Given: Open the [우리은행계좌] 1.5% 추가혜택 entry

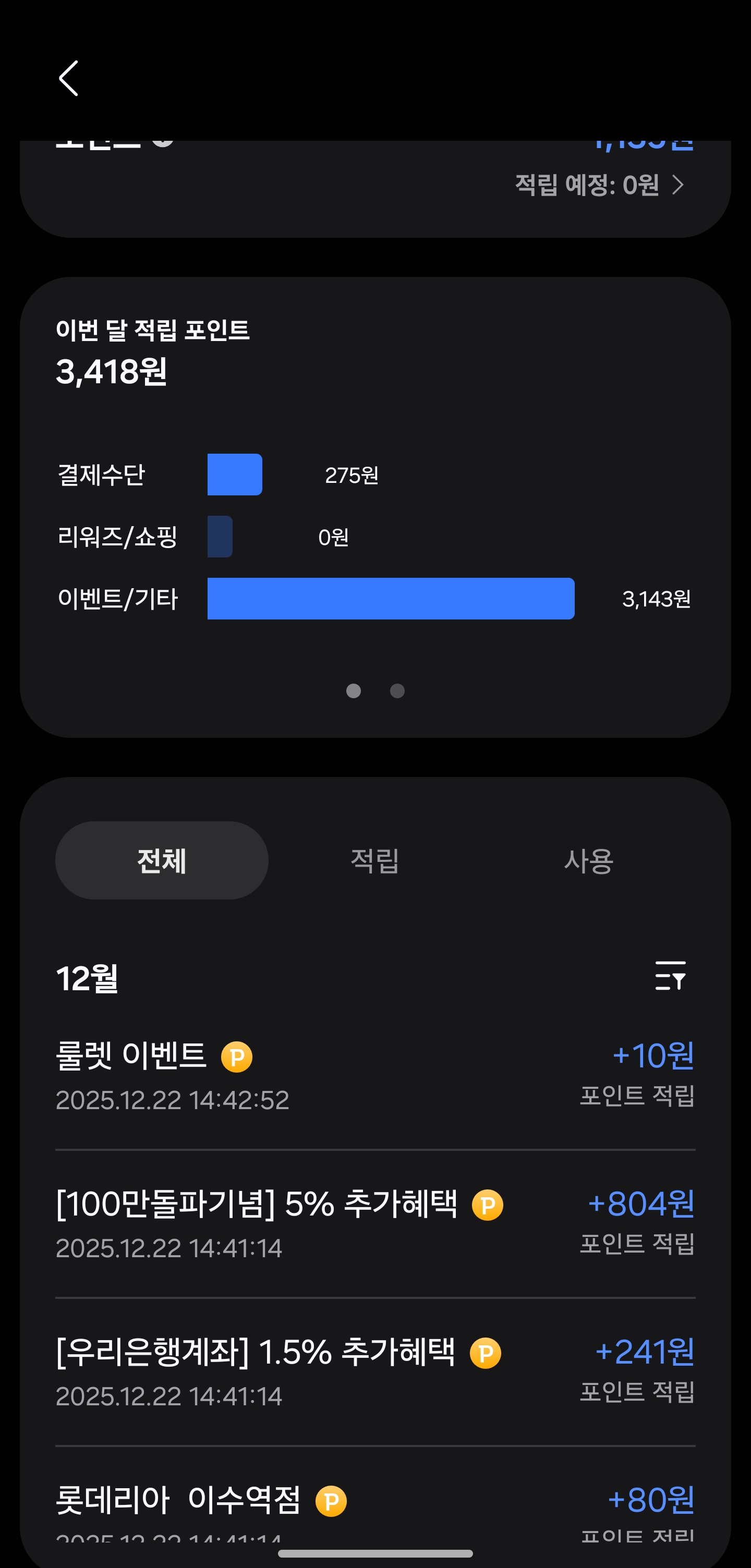Looking at the screenshot, I should (x=375, y=1372).
